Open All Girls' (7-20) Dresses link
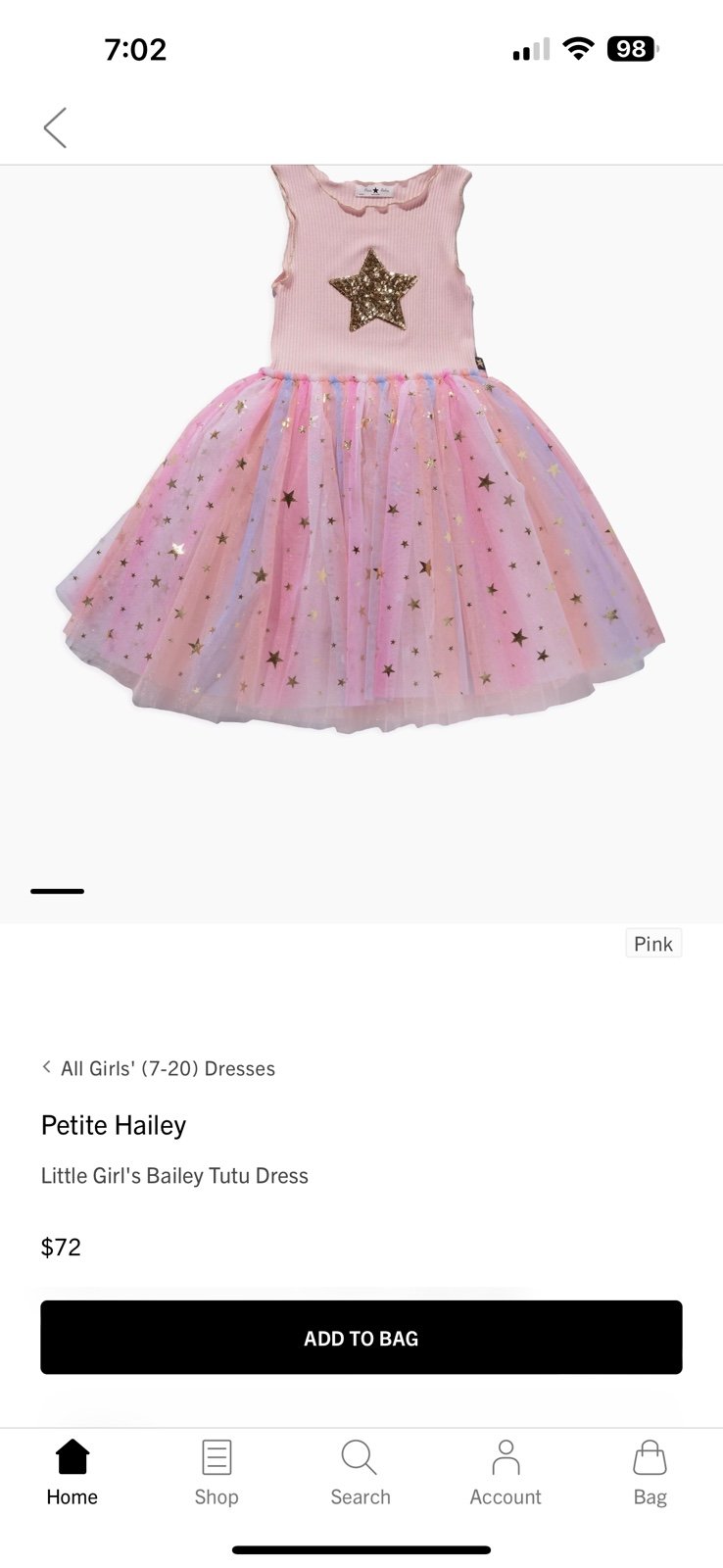The image size is (723, 1568). 159,1068
